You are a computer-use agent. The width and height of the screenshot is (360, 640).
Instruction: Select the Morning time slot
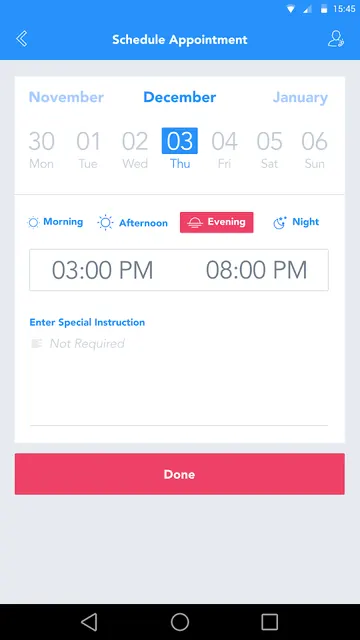coord(55,222)
